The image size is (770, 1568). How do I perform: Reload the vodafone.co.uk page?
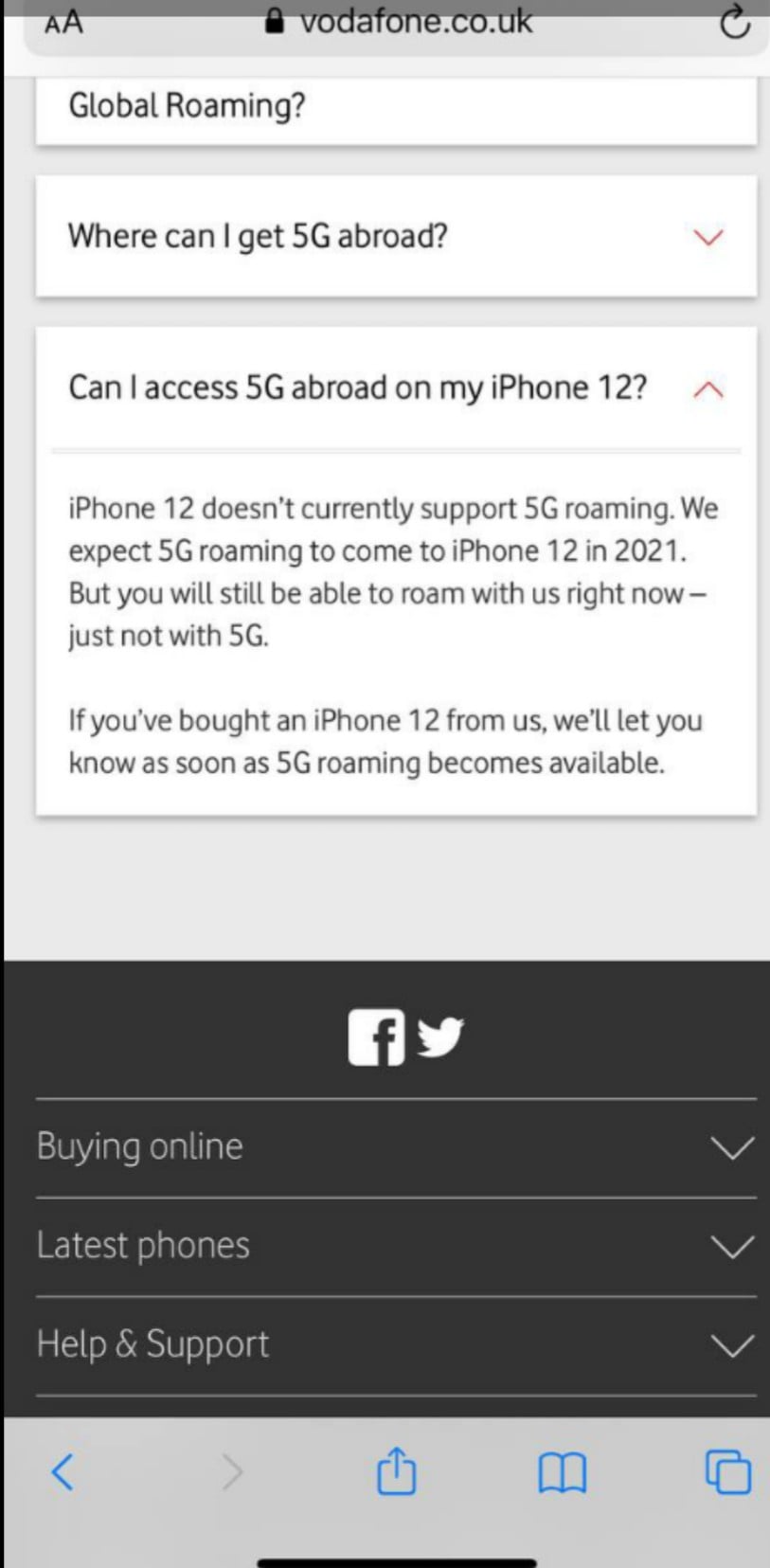click(x=735, y=22)
